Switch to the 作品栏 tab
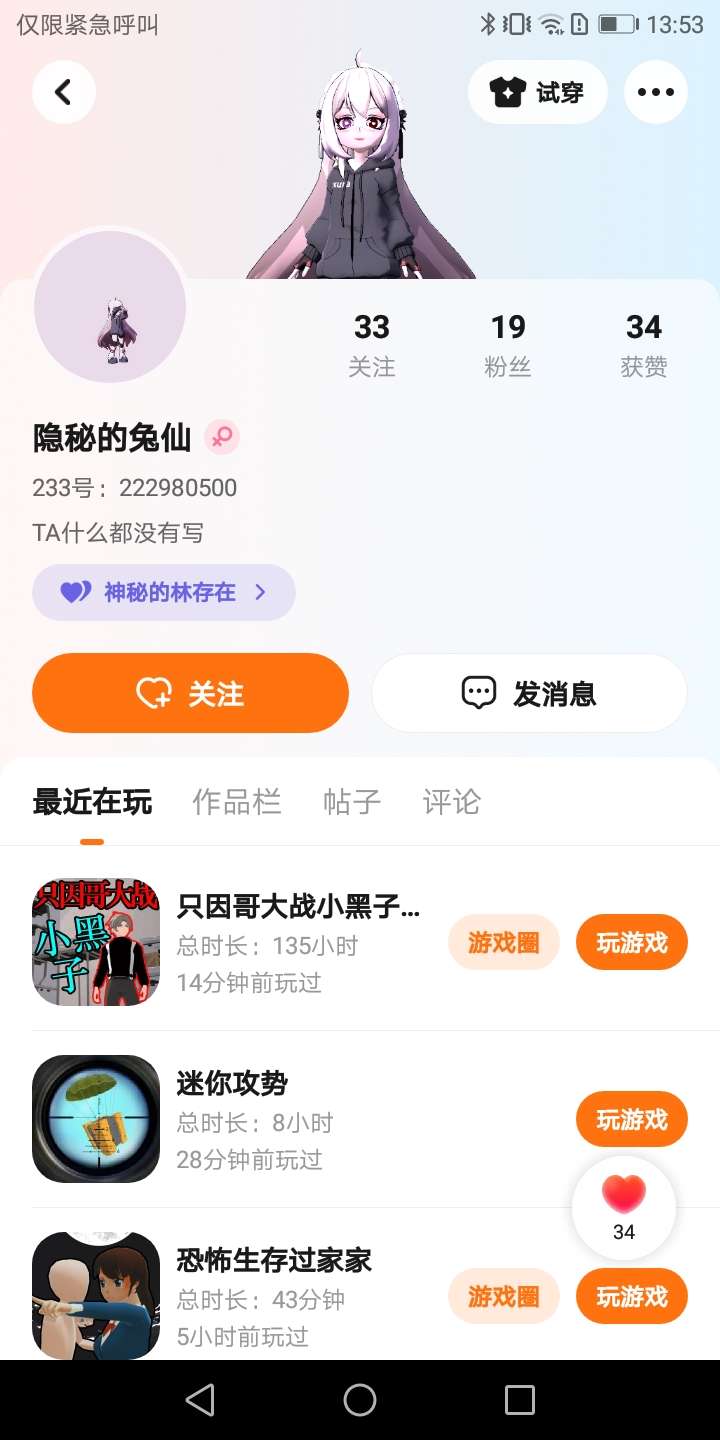 click(x=237, y=802)
